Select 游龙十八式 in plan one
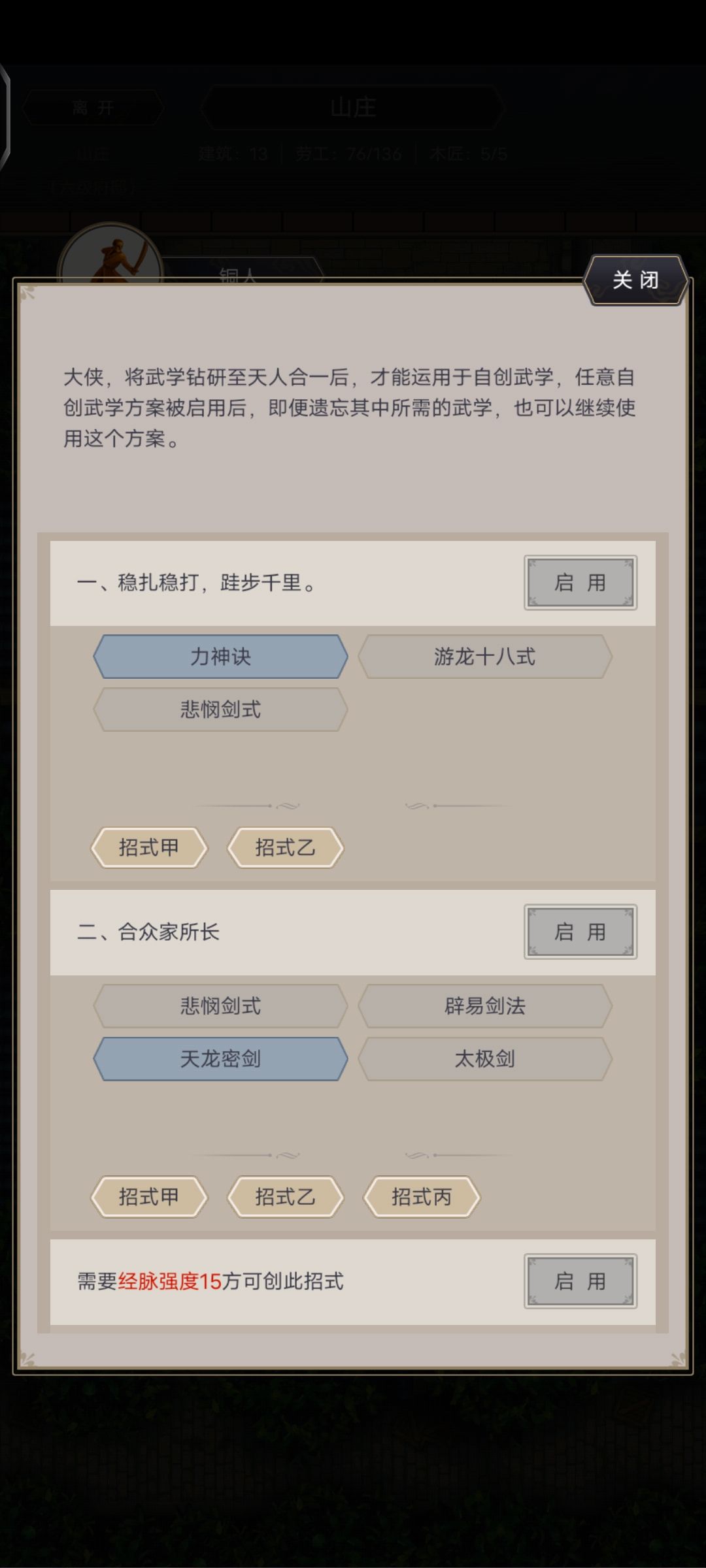706x1568 pixels. [485, 657]
